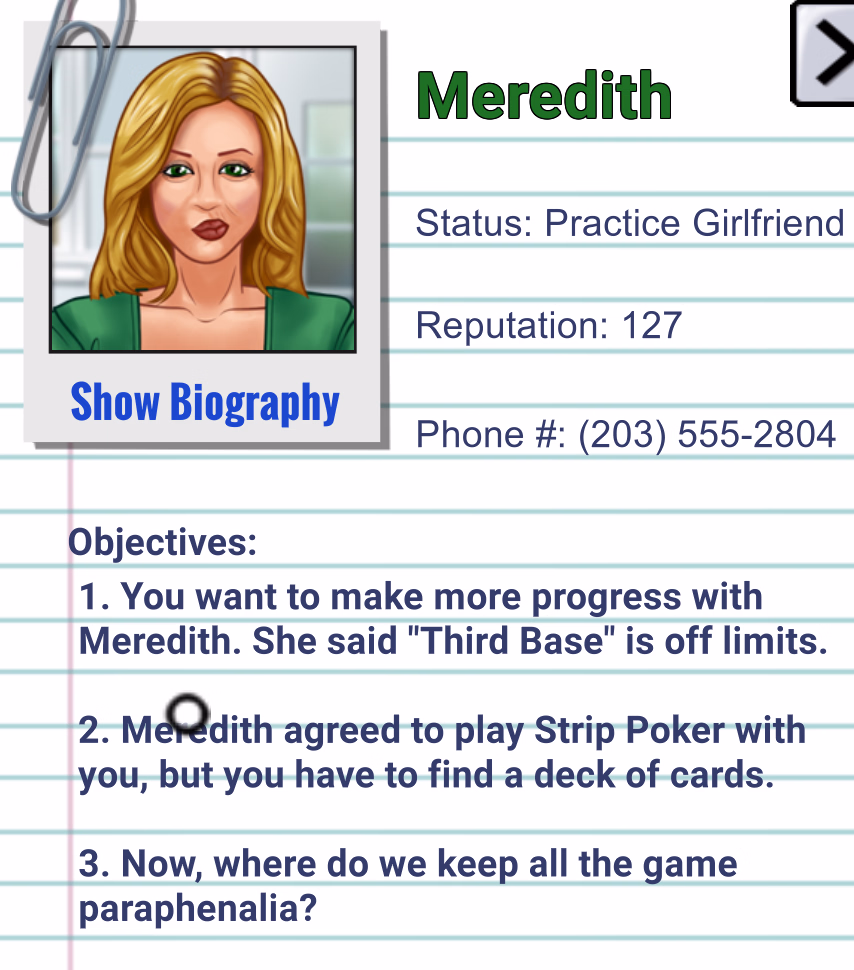Tap Show Biography under Meredith's photo
This screenshot has height=970, width=854.
coord(205,402)
